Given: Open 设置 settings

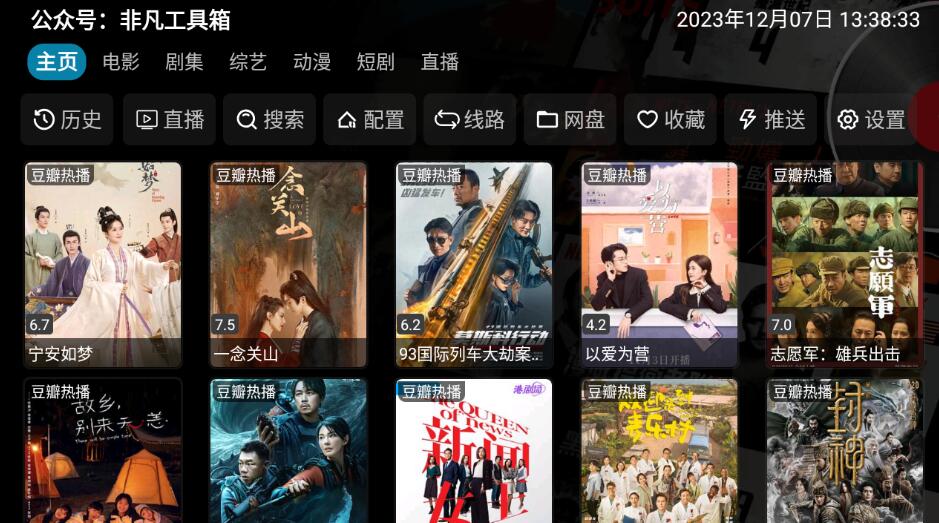Looking at the screenshot, I should [871, 120].
